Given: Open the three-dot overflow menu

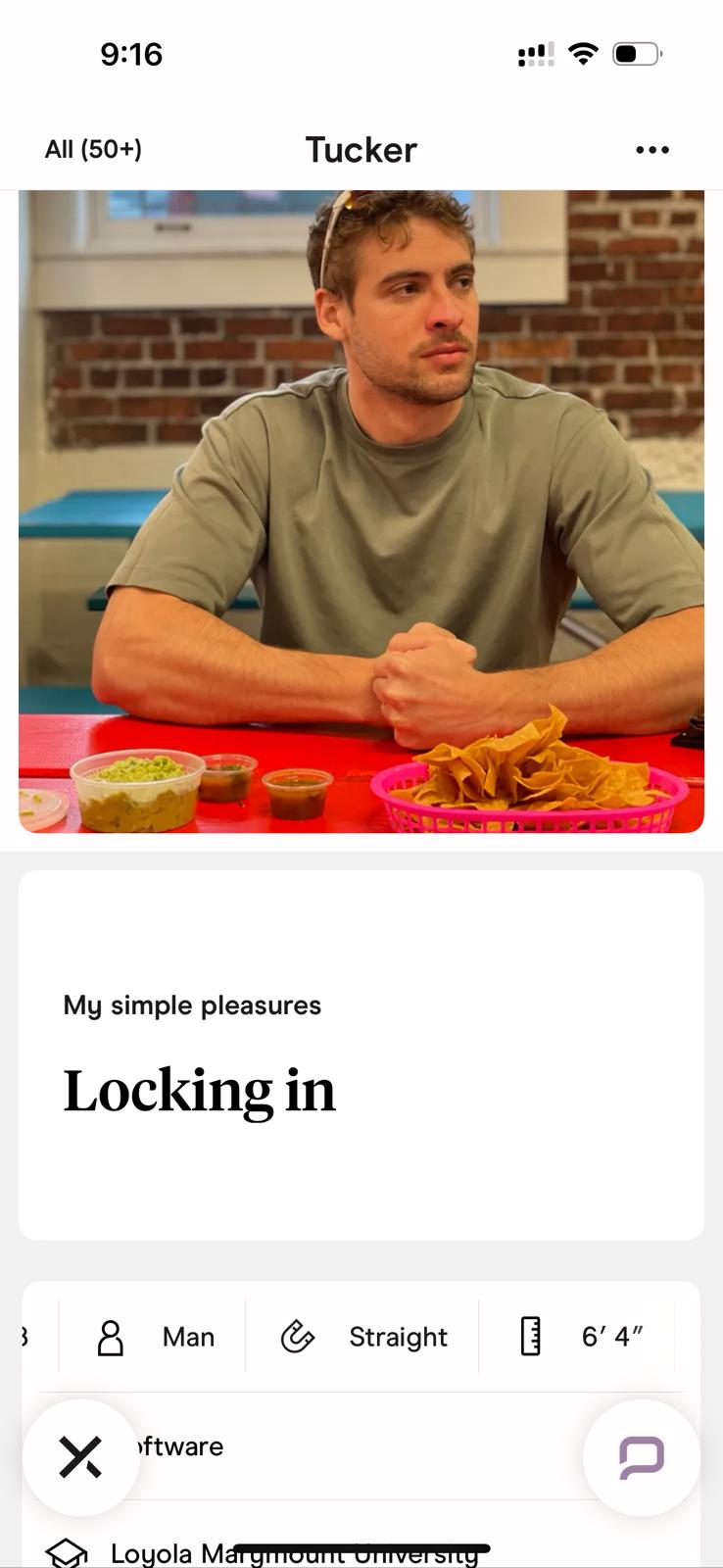Looking at the screenshot, I should tap(651, 150).
